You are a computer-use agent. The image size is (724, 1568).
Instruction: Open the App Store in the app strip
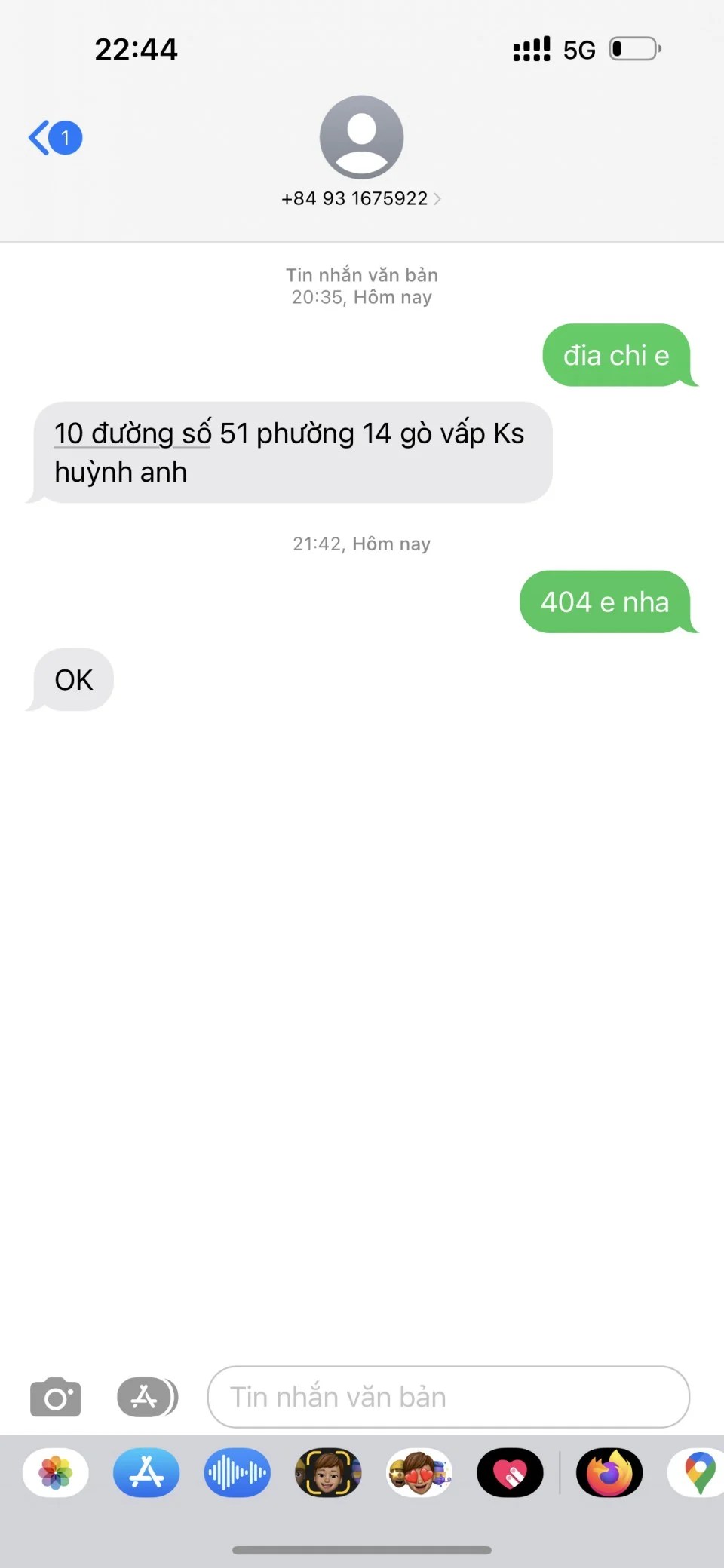coord(146,1472)
